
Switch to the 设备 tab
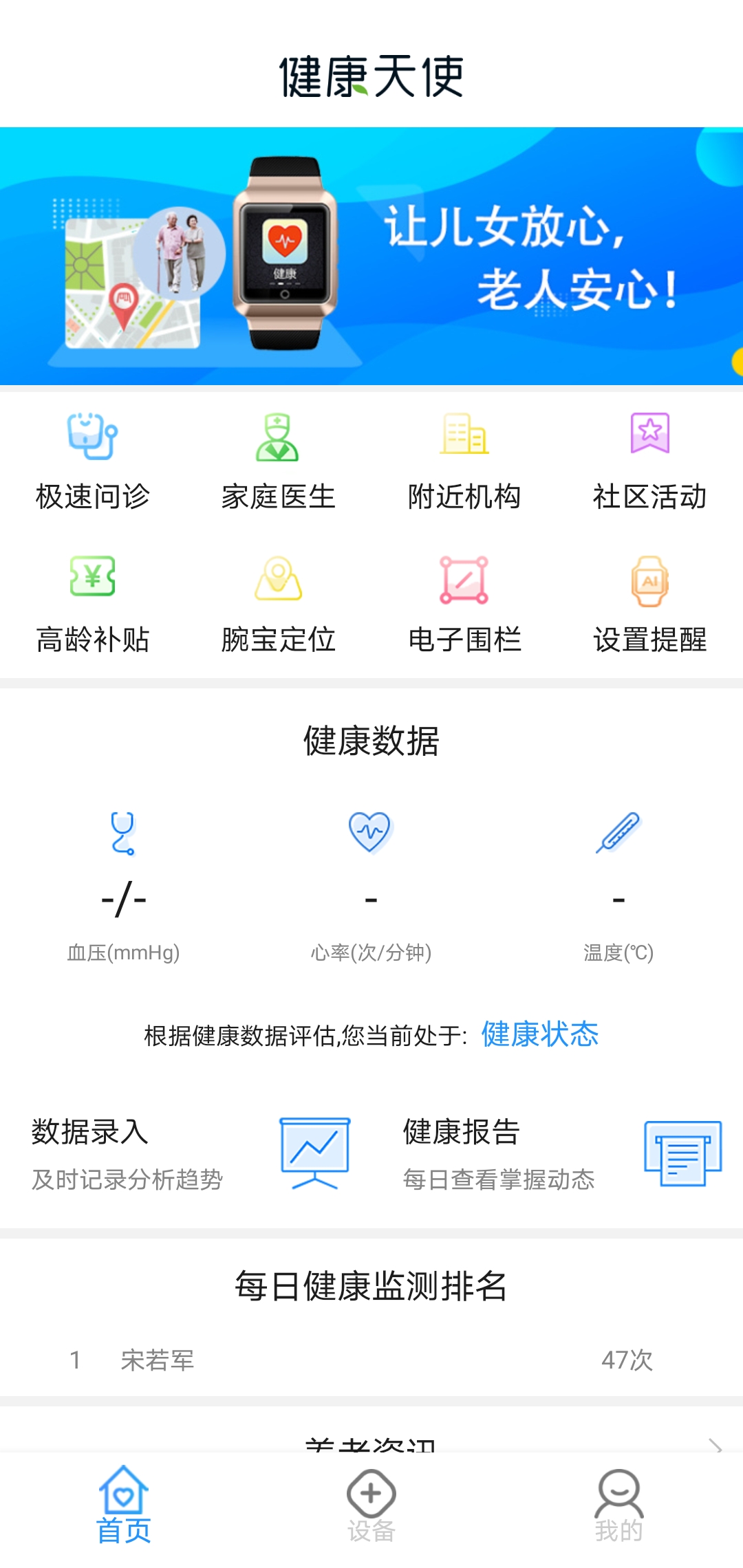[x=371, y=1506]
